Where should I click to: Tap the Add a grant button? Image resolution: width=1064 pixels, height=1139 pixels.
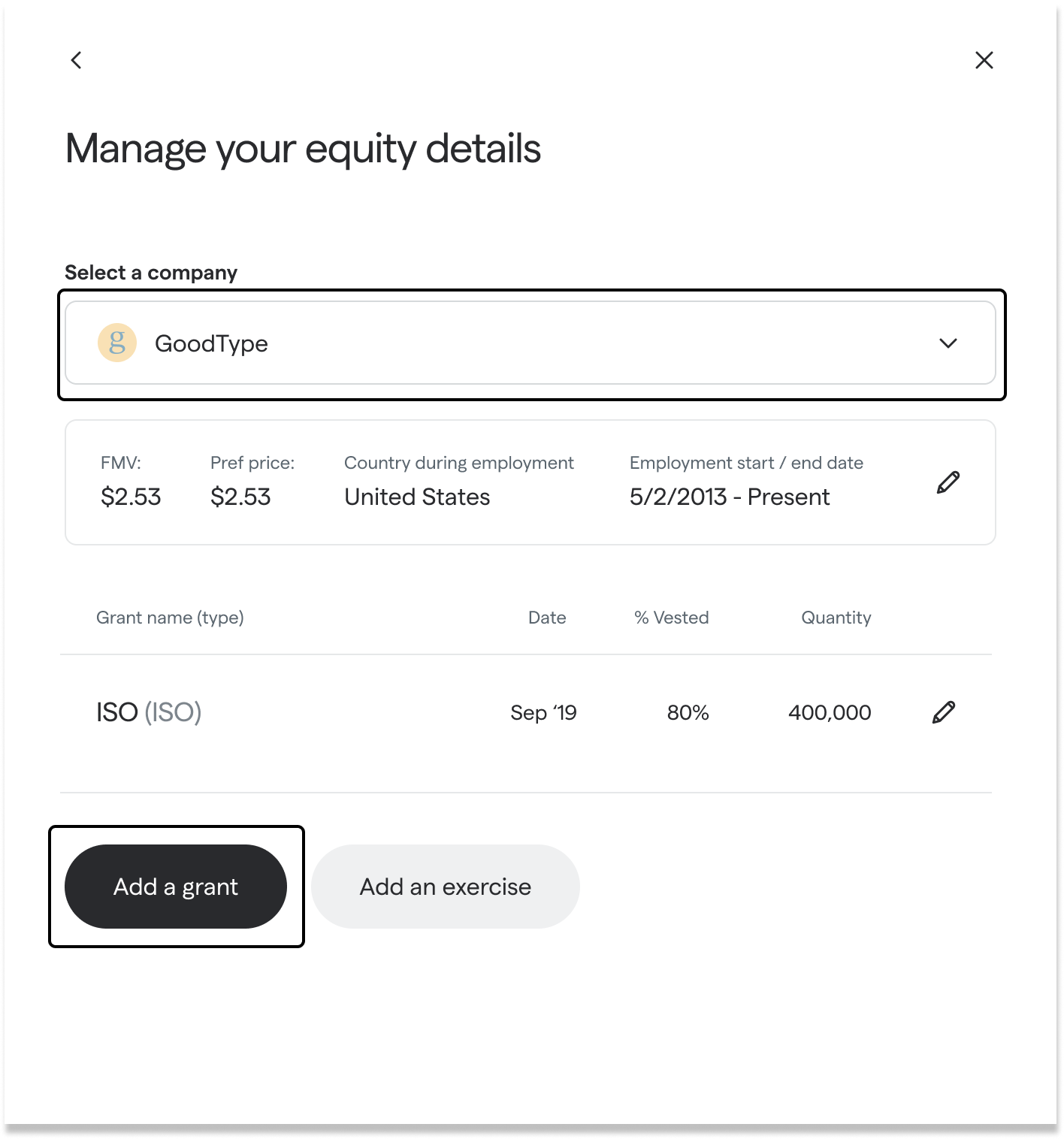176,887
